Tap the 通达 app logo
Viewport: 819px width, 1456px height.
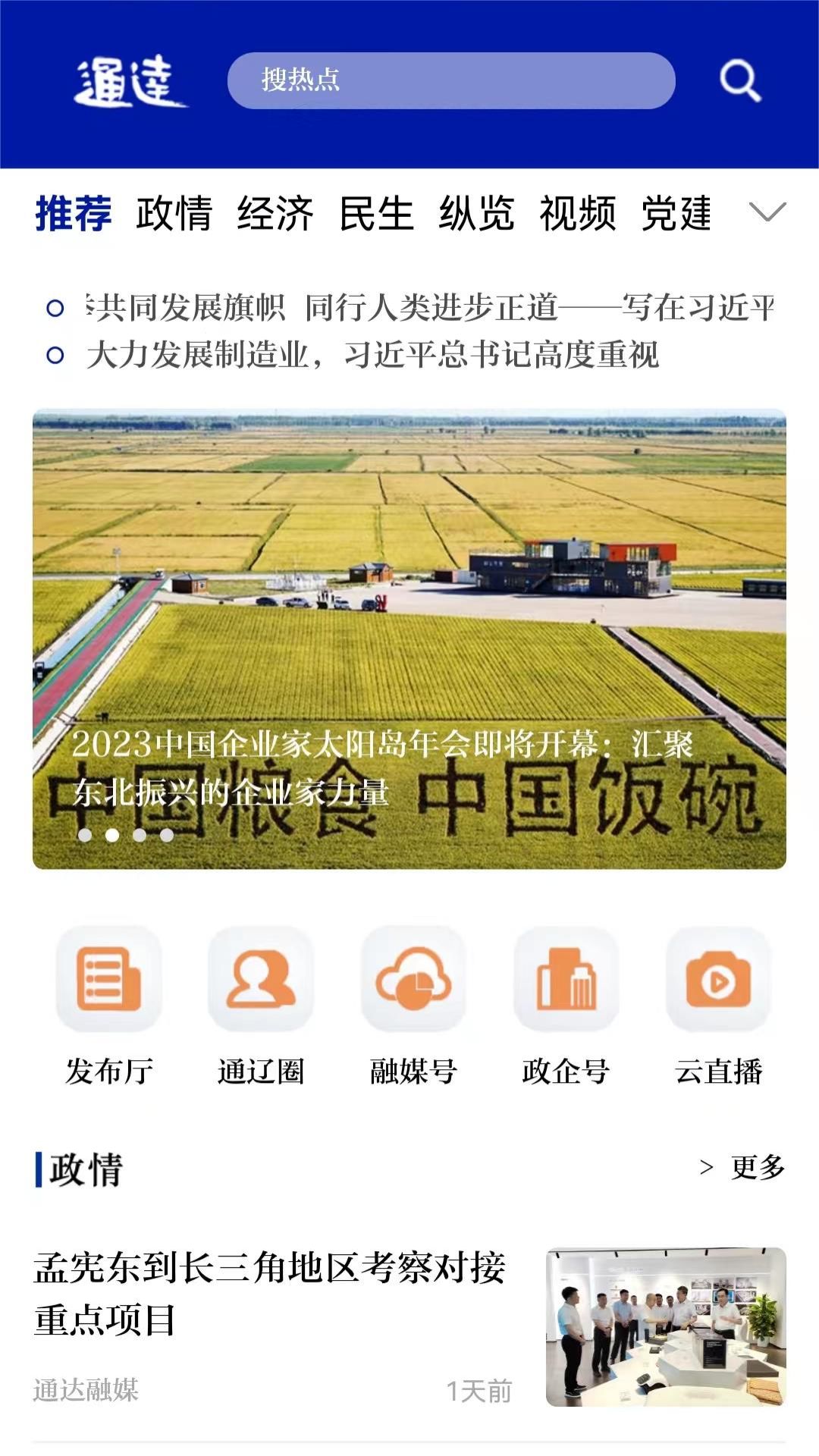click(x=130, y=81)
